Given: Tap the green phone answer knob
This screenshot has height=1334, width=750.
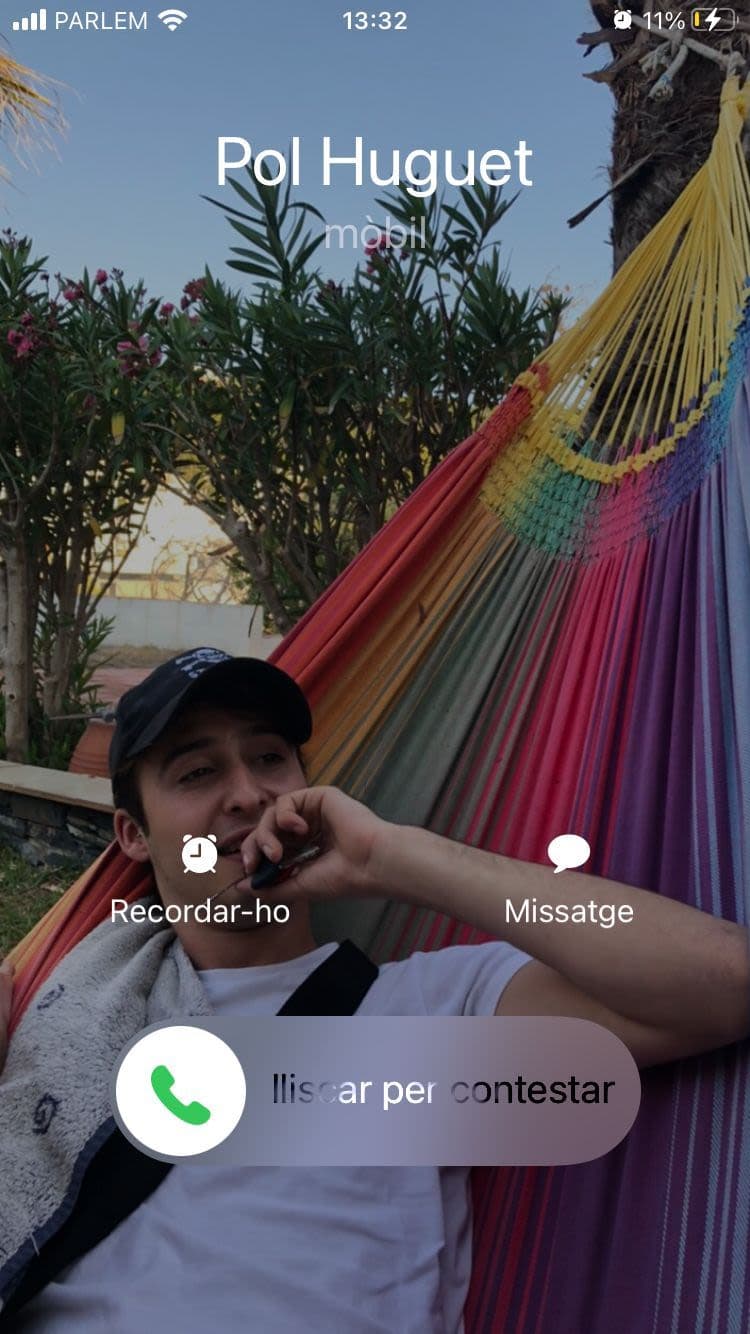Looking at the screenshot, I should coord(181,1091).
